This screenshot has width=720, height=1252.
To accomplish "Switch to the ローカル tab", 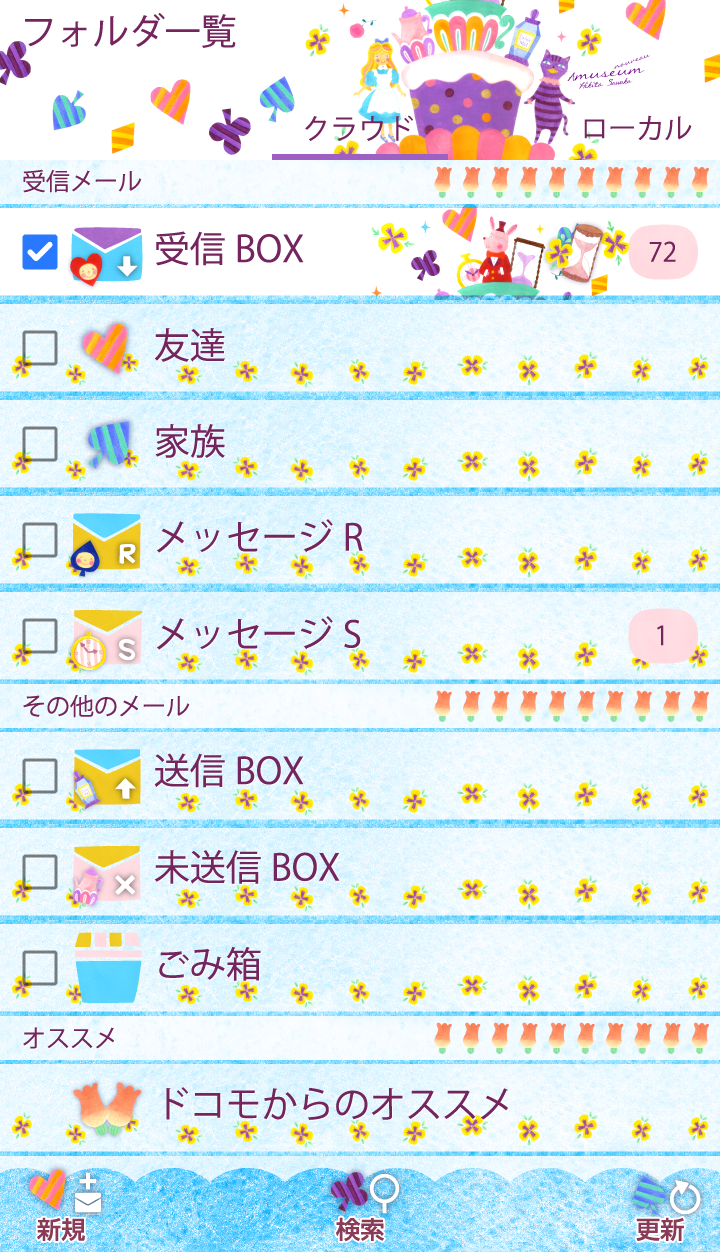I will click(636, 128).
